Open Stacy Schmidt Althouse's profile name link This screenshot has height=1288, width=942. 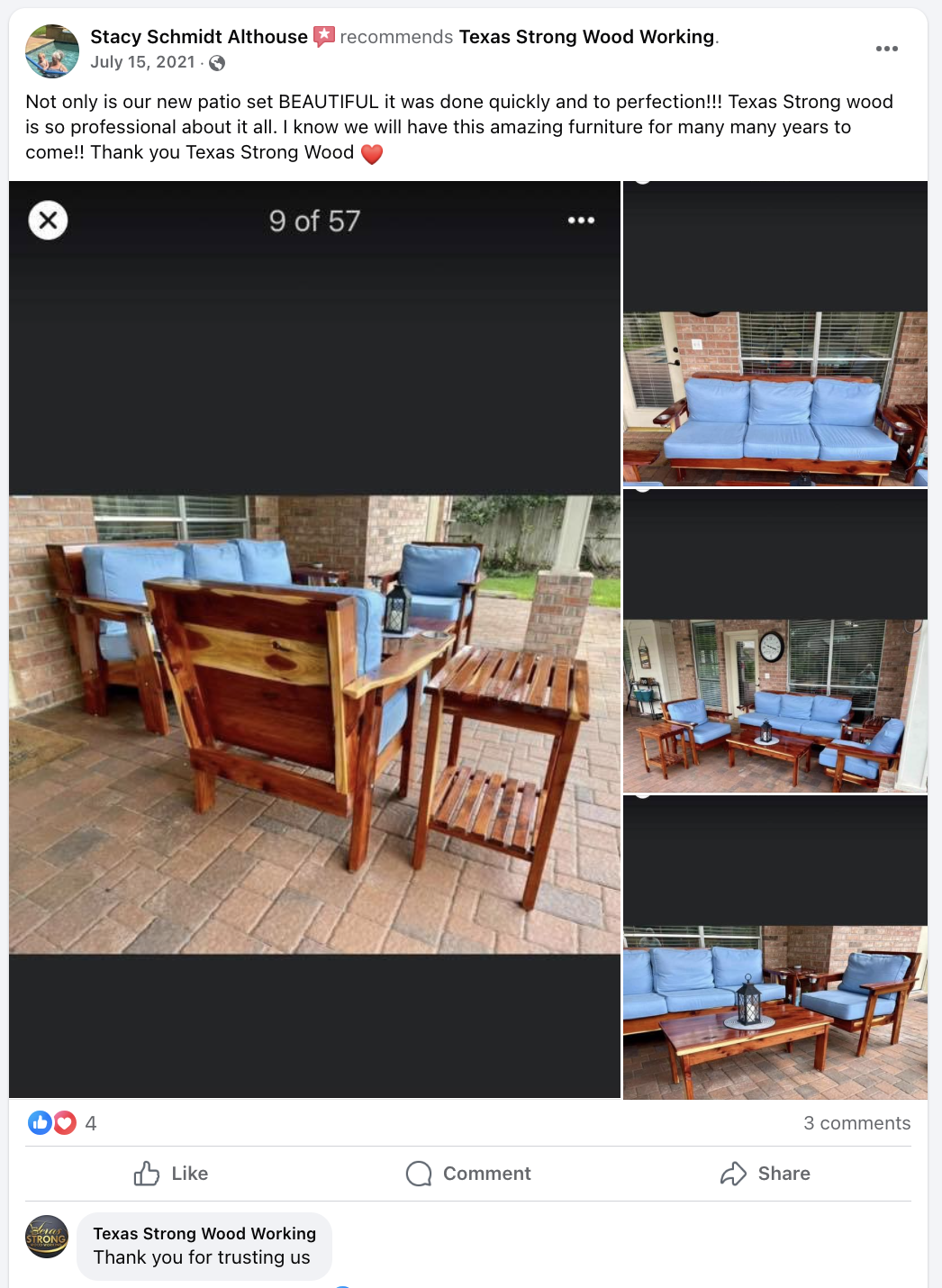click(x=198, y=37)
